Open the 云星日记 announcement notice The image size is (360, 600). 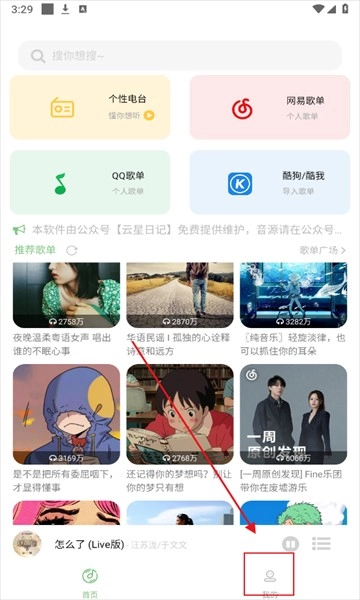point(178,230)
